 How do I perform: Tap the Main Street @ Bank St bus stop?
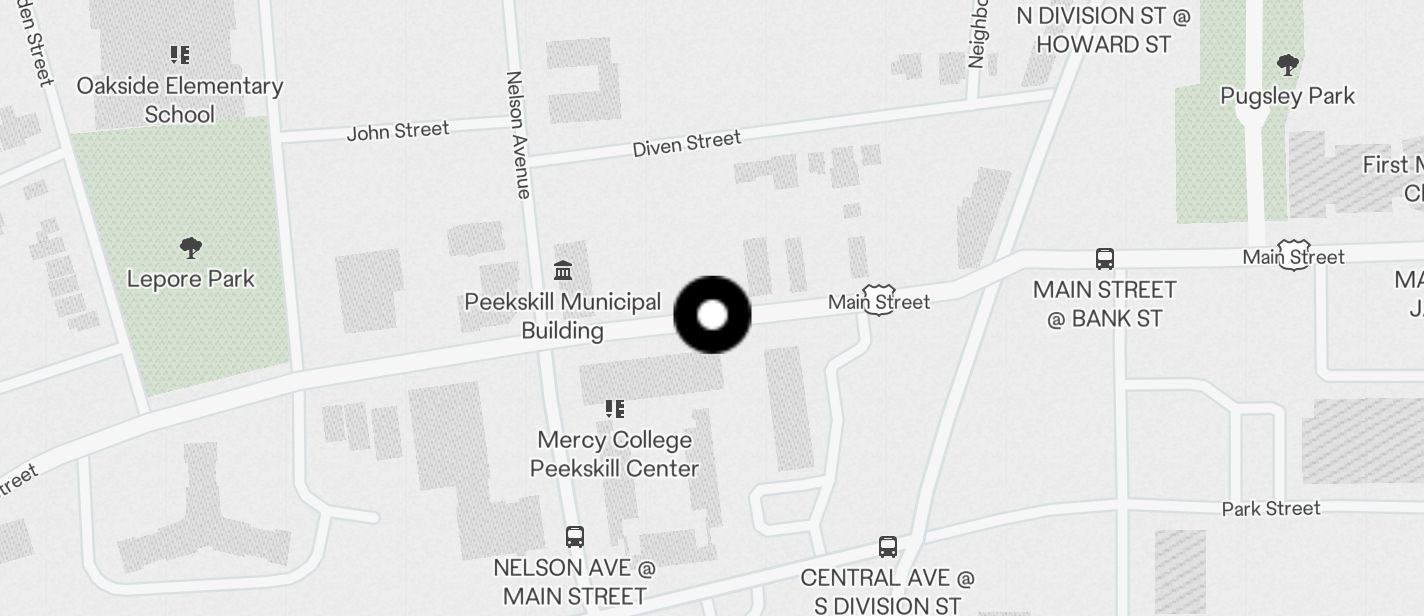click(1104, 259)
